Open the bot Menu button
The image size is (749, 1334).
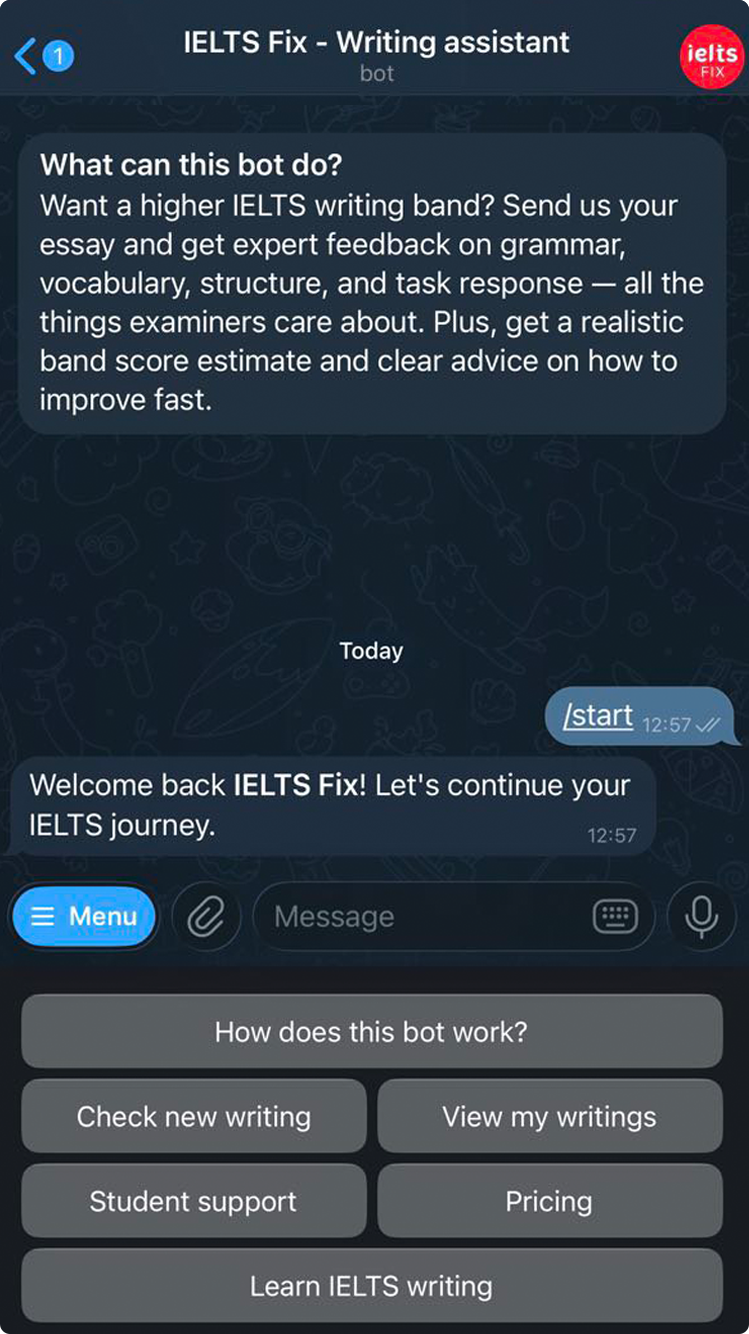coord(85,916)
